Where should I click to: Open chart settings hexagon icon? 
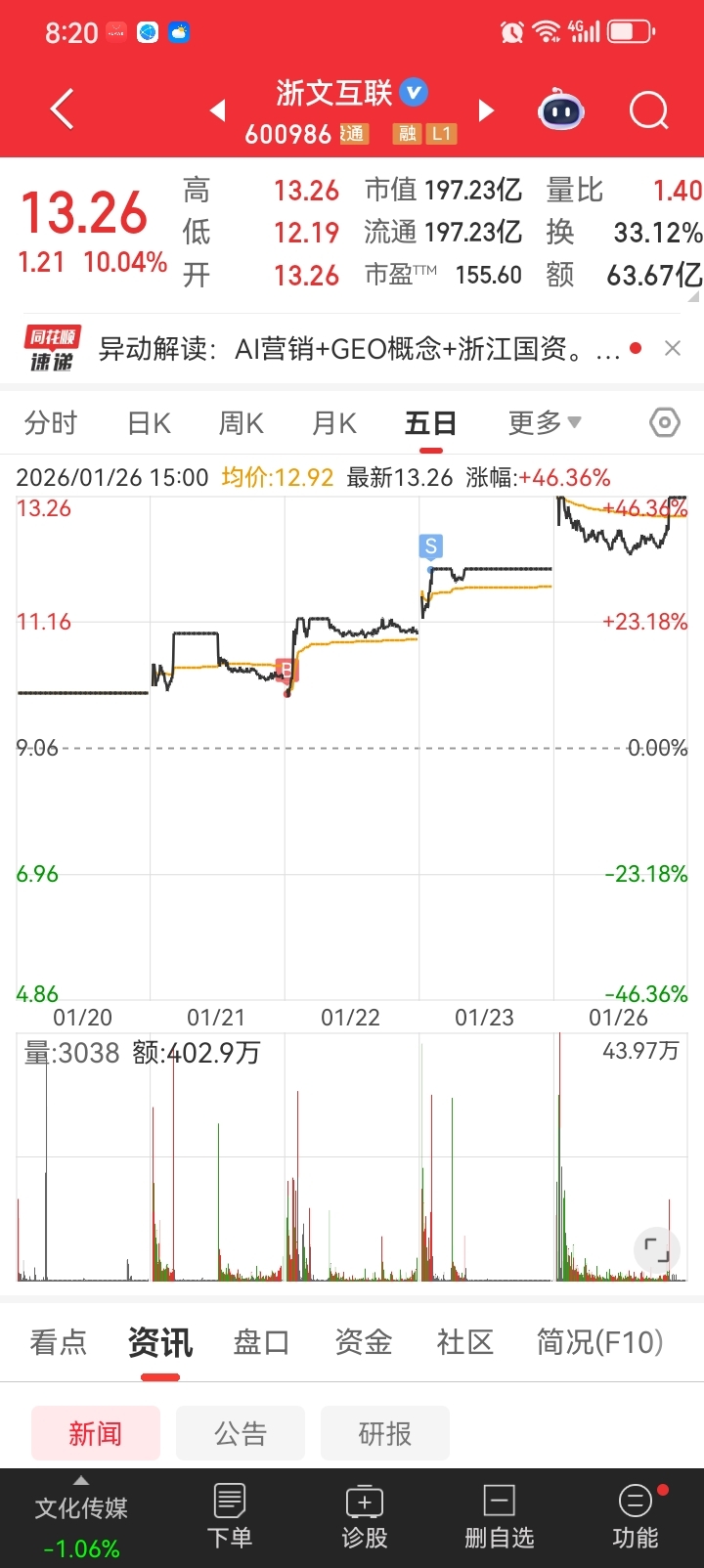[x=665, y=422]
